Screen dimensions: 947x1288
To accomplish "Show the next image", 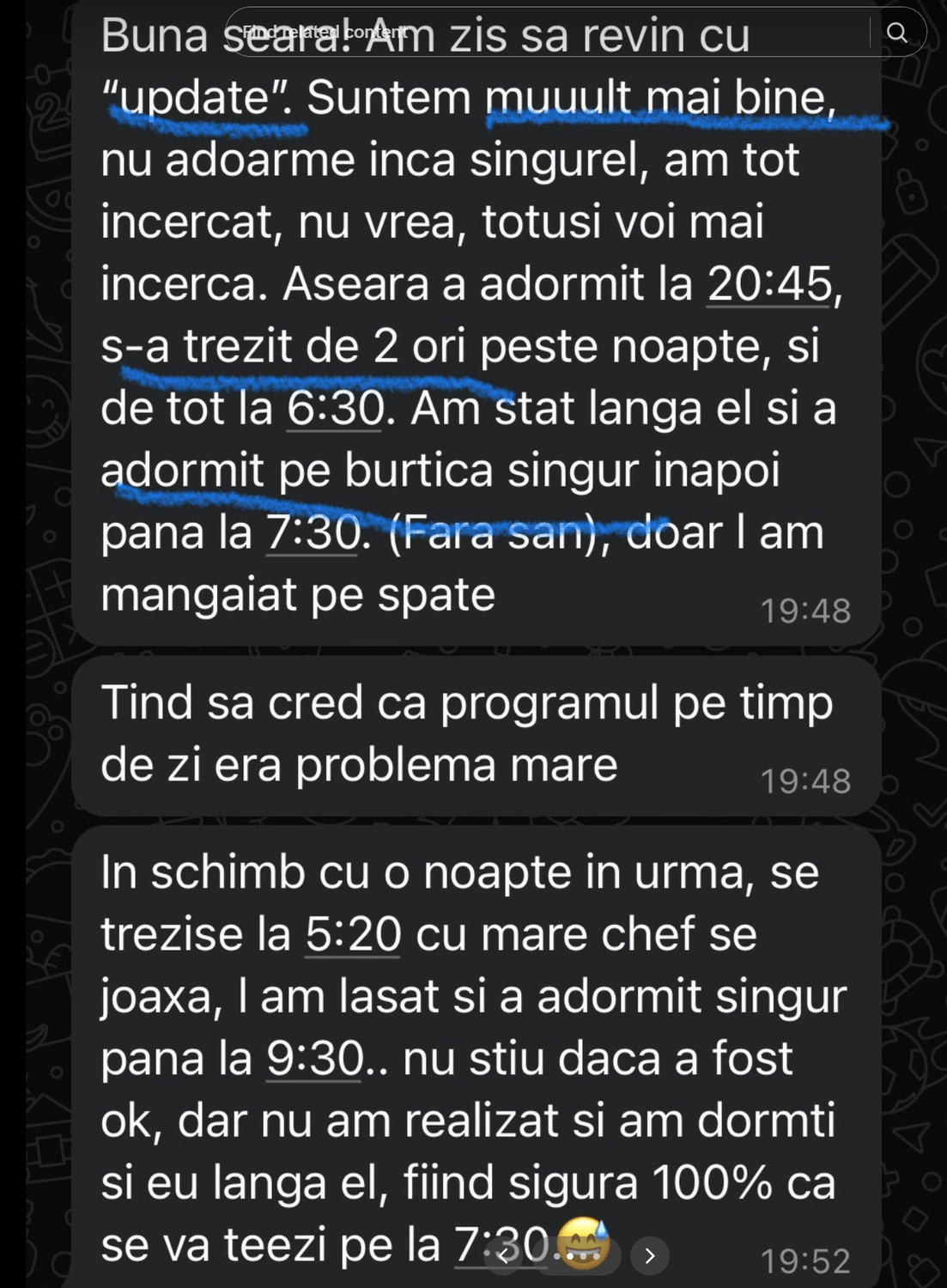I will coord(650,1256).
